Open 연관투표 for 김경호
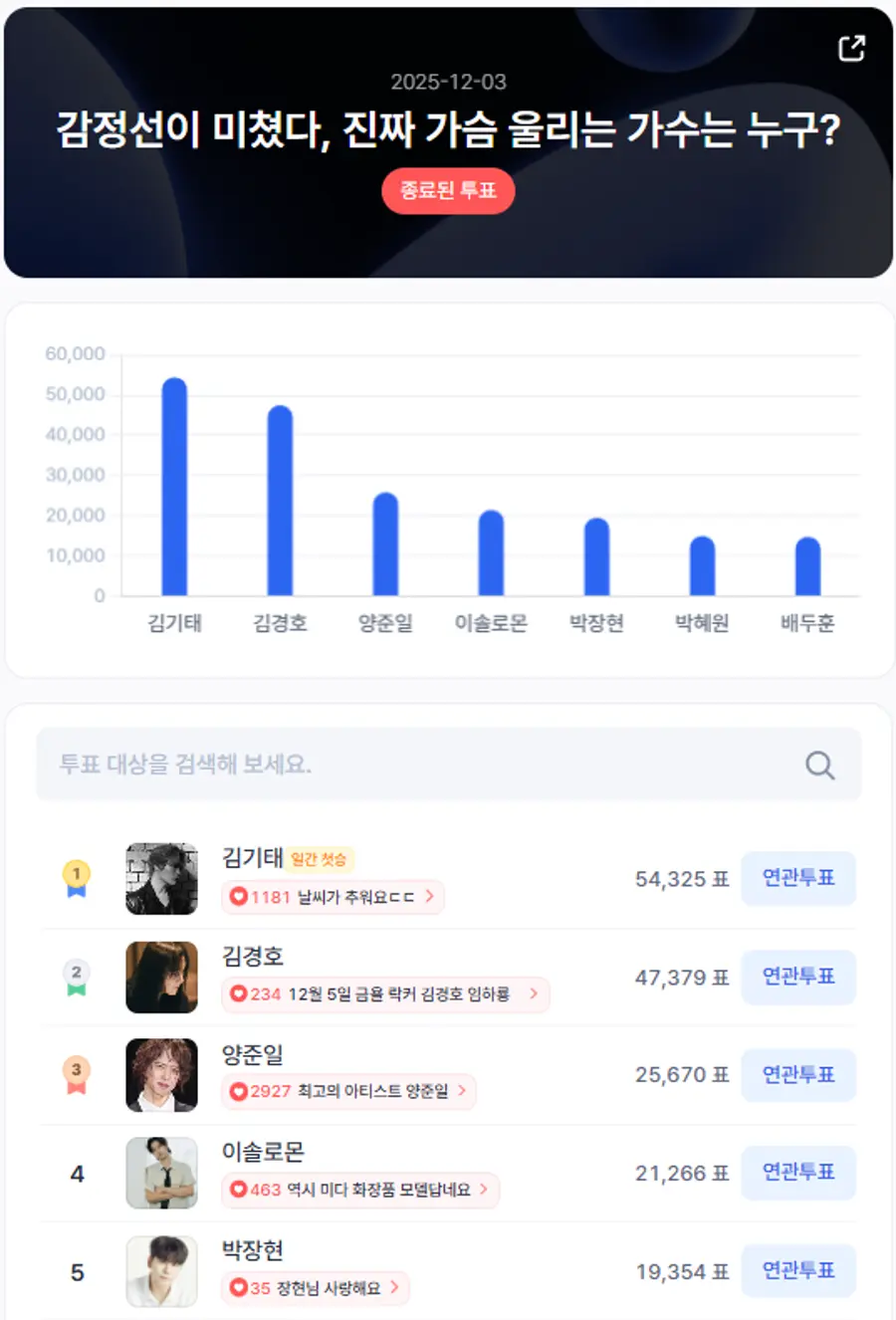The height and width of the screenshot is (1320, 896). point(798,977)
